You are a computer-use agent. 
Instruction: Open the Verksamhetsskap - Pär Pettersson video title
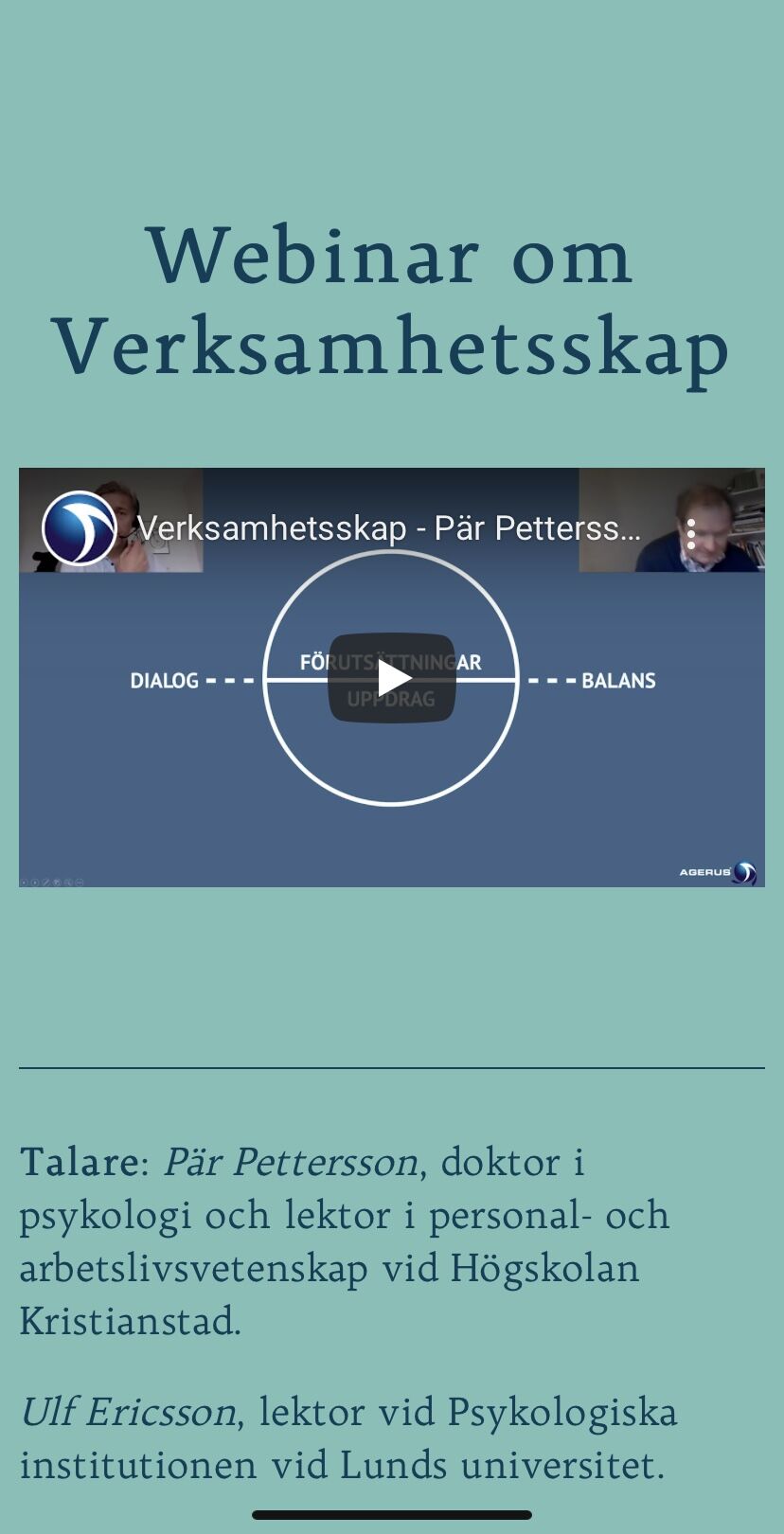(388, 528)
